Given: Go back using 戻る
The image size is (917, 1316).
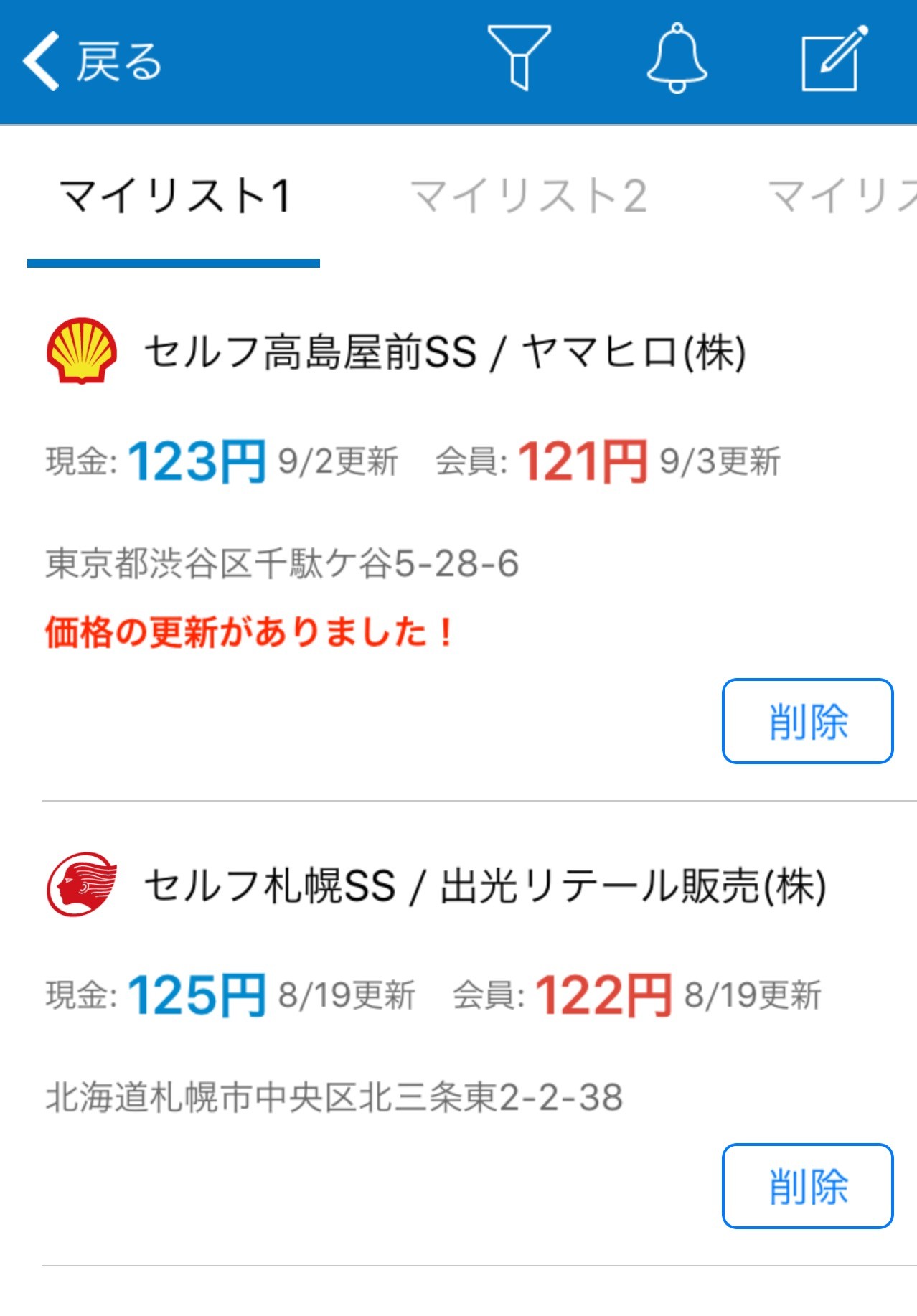Looking at the screenshot, I should 92,62.
